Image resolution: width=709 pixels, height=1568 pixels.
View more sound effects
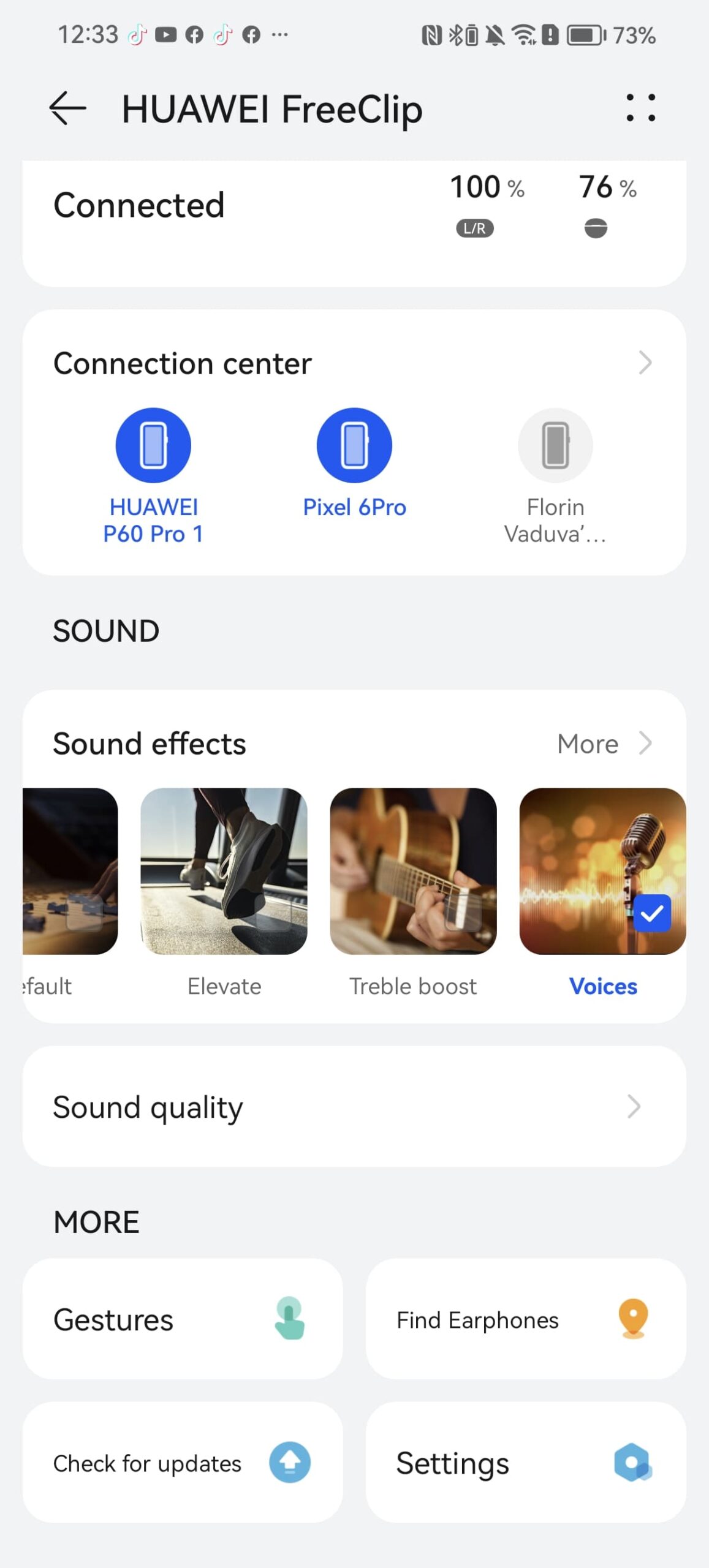point(603,744)
